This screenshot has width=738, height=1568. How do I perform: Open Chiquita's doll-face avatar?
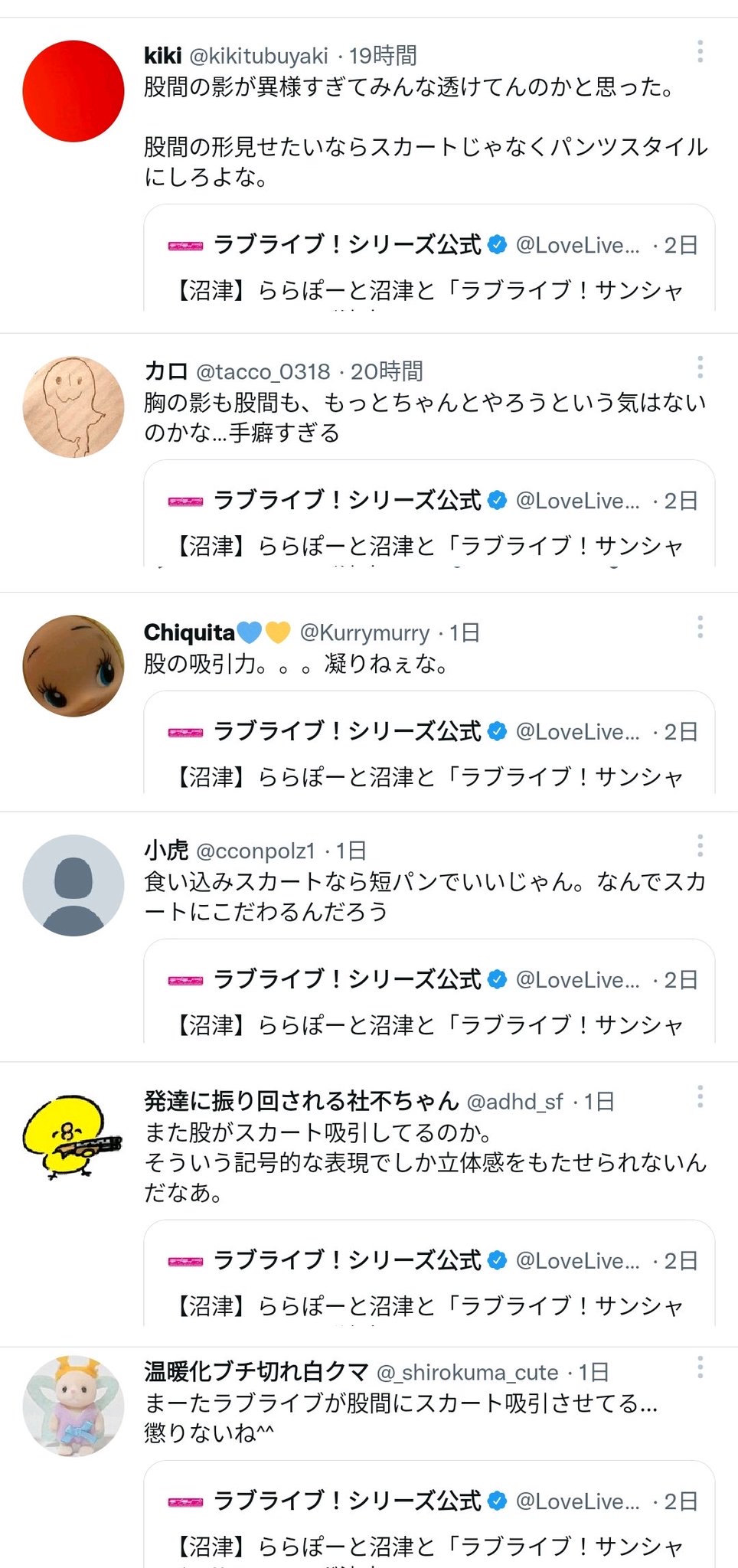coord(73,666)
